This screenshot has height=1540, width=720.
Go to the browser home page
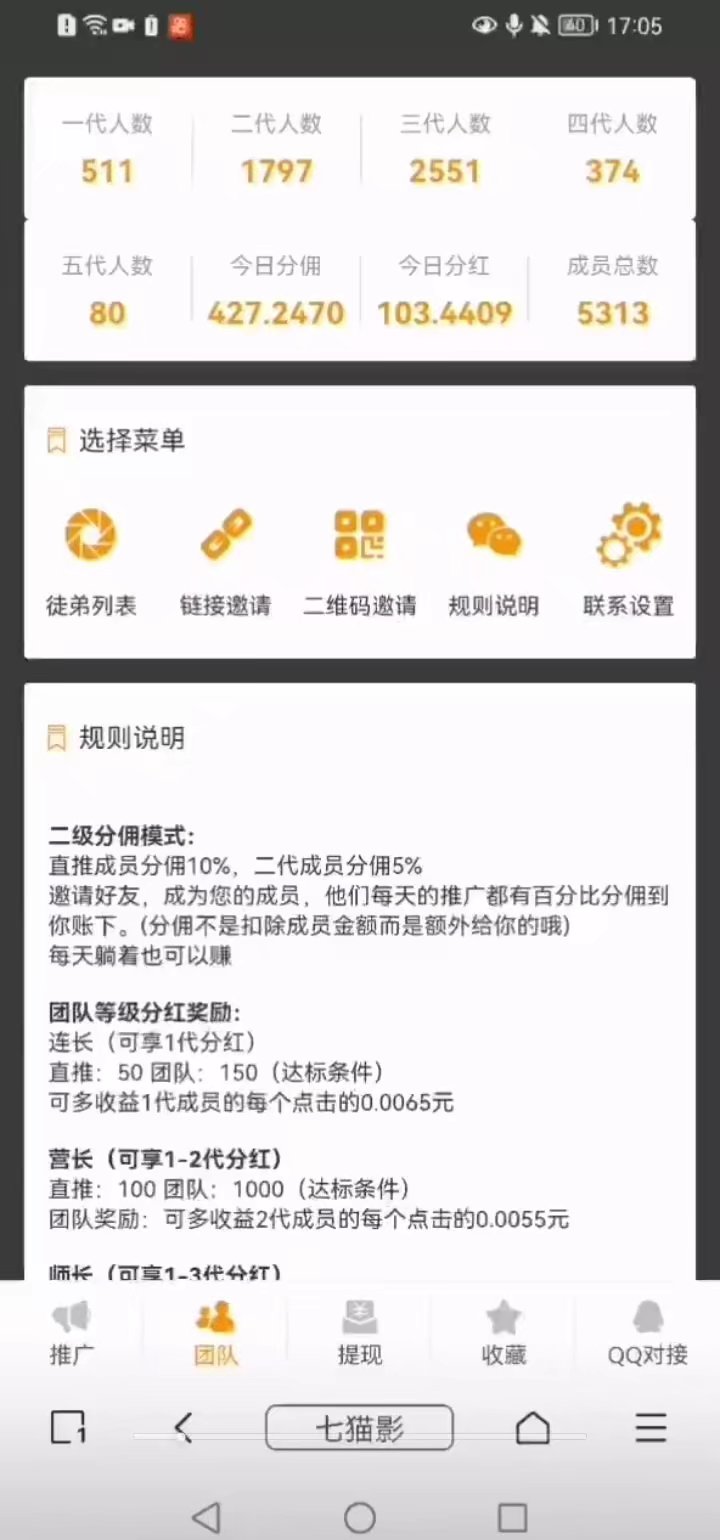click(x=532, y=1428)
